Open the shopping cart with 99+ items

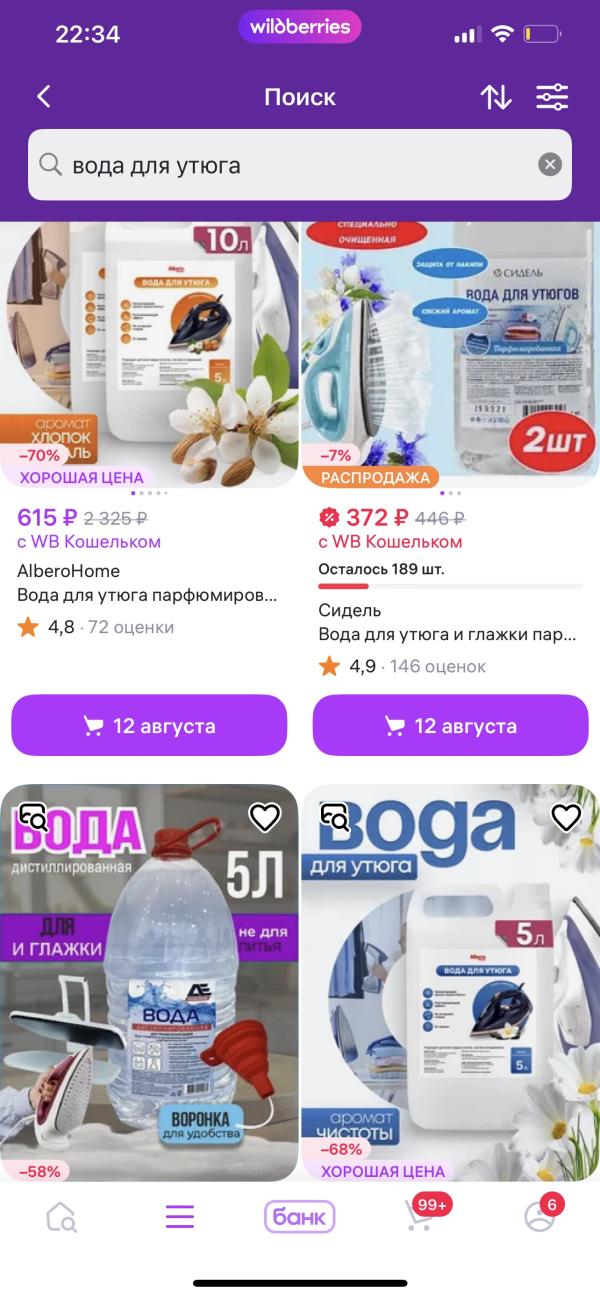[x=420, y=1217]
